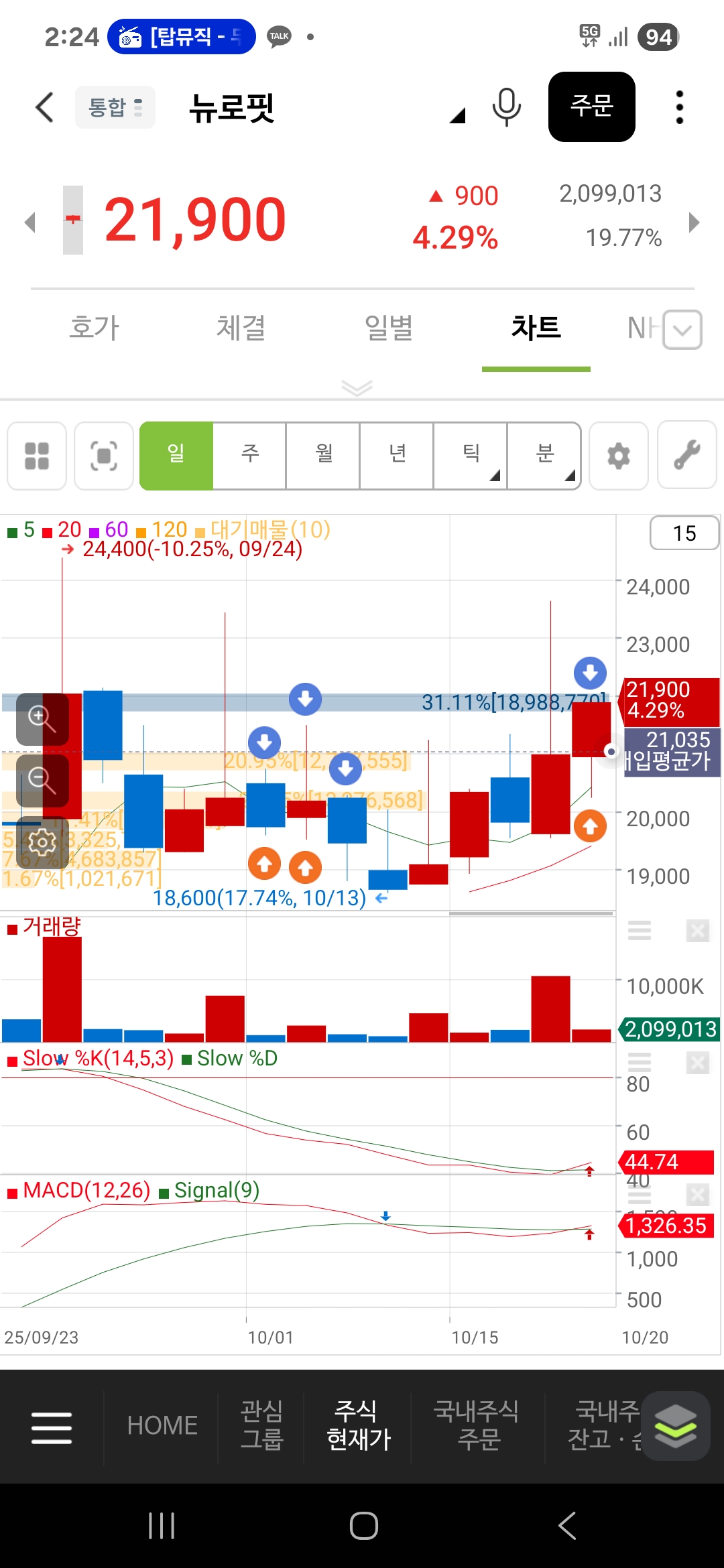Viewport: 724px width, 1568px height.
Task: Open chart settings gear in toolbar
Action: pos(618,456)
